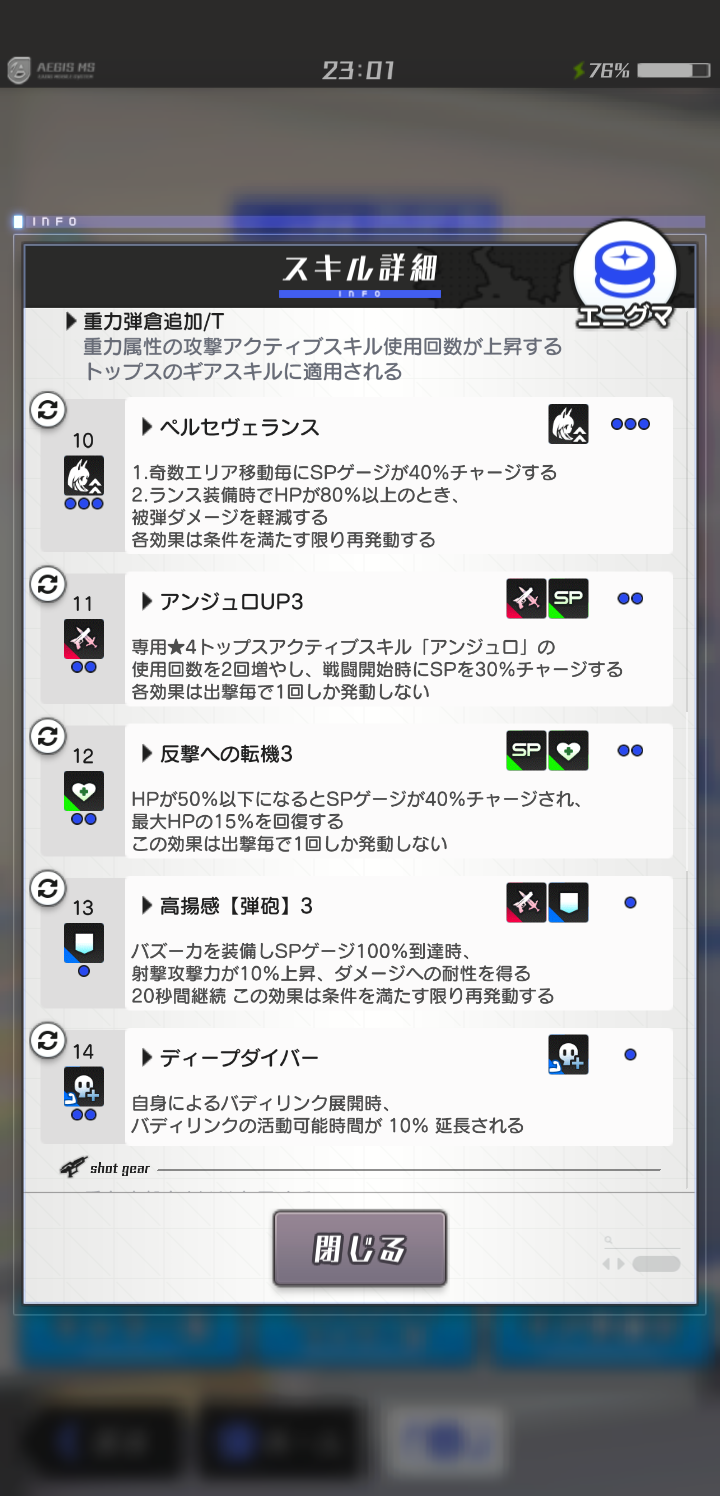Tap the refresh icon beside 反撃への転機3
The width and height of the screenshot is (720, 1496).
point(47,736)
